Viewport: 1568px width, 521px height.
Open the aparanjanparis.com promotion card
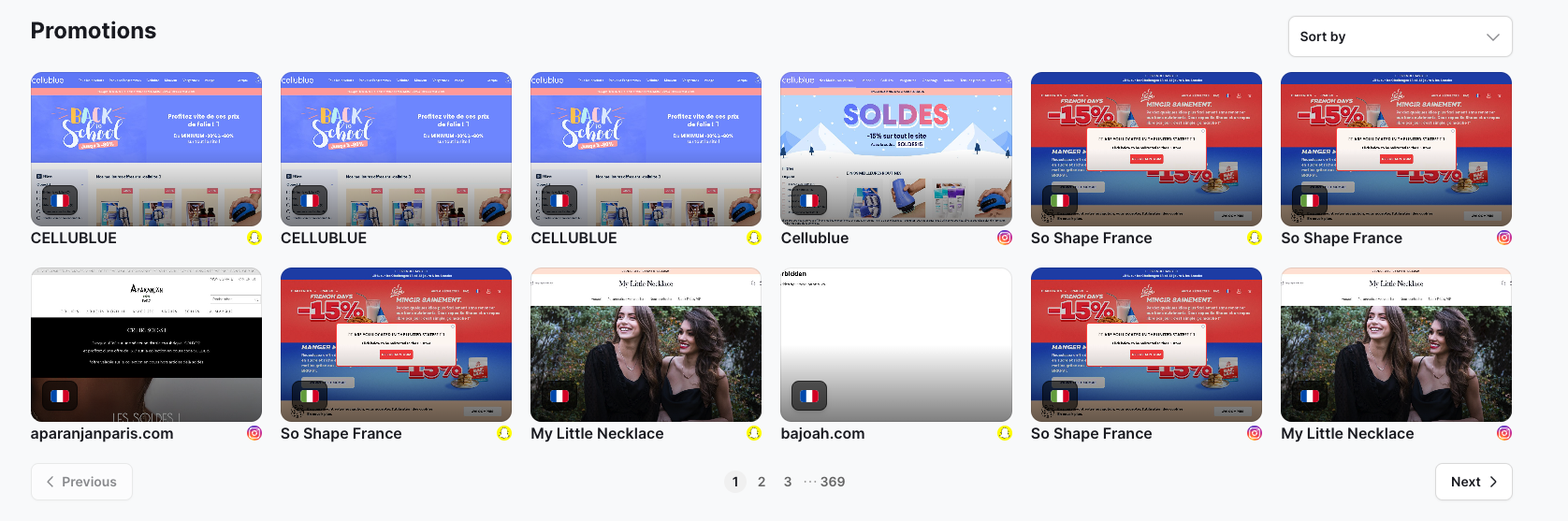(x=146, y=344)
